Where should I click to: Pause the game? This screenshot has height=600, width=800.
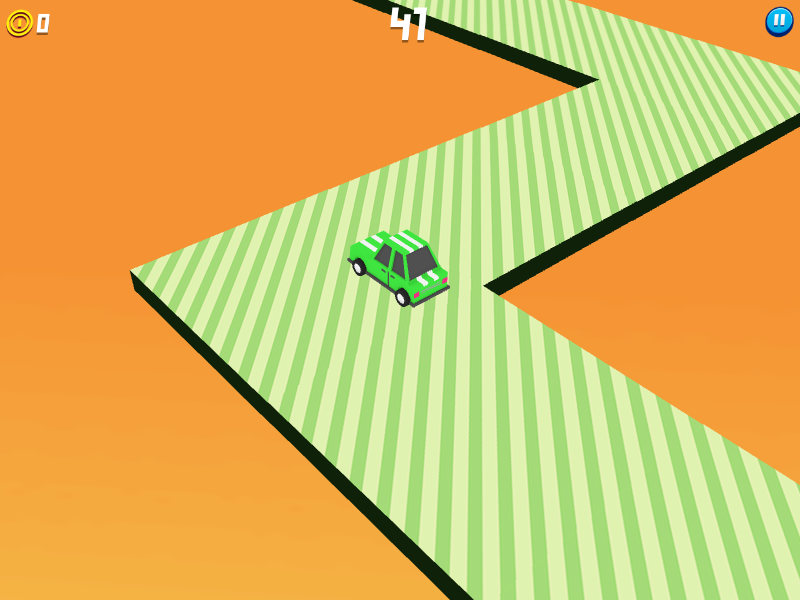(x=779, y=21)
